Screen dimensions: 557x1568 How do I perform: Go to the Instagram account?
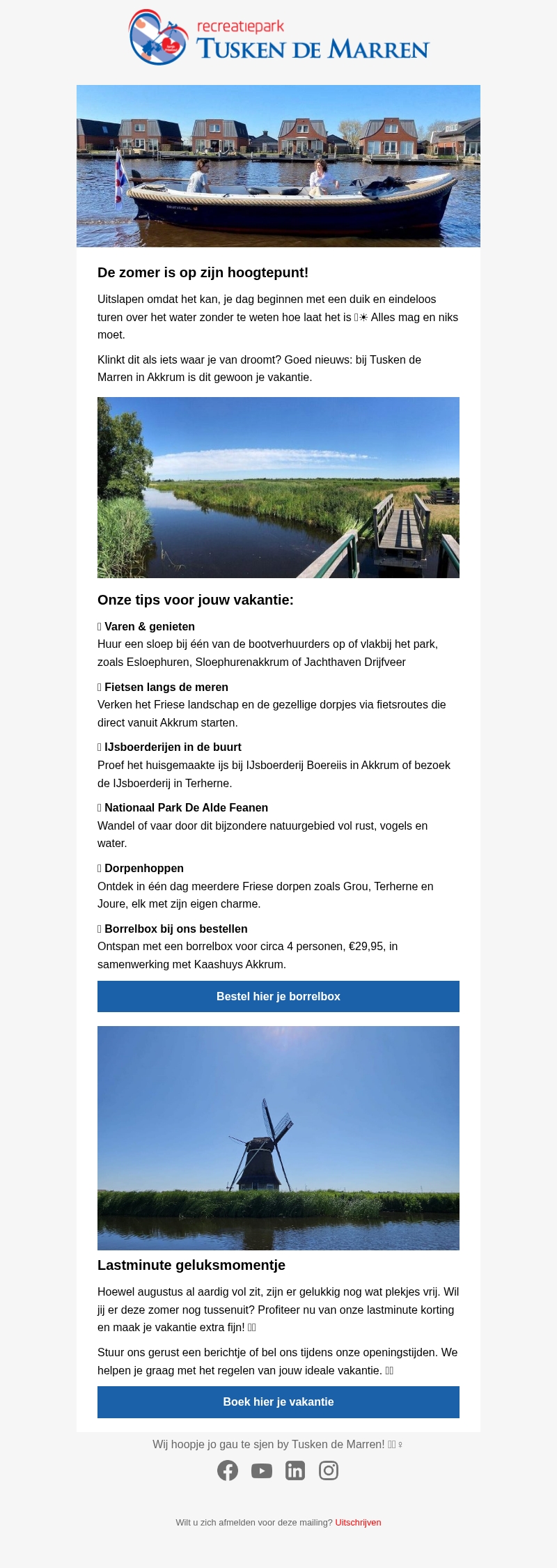329,1470
